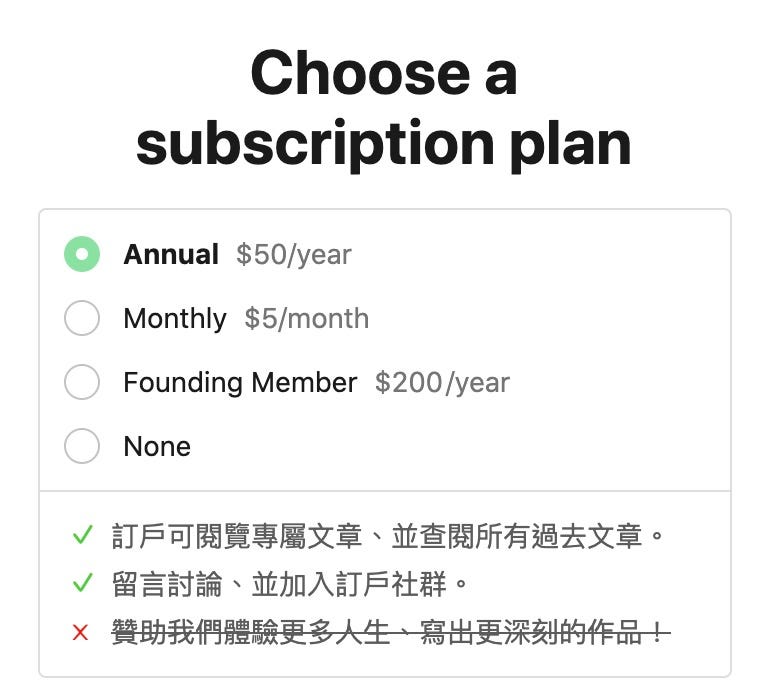Pick the Founding Member $200/year plan
This screenshot has height=698, width=766.
[x=82, y=382]
